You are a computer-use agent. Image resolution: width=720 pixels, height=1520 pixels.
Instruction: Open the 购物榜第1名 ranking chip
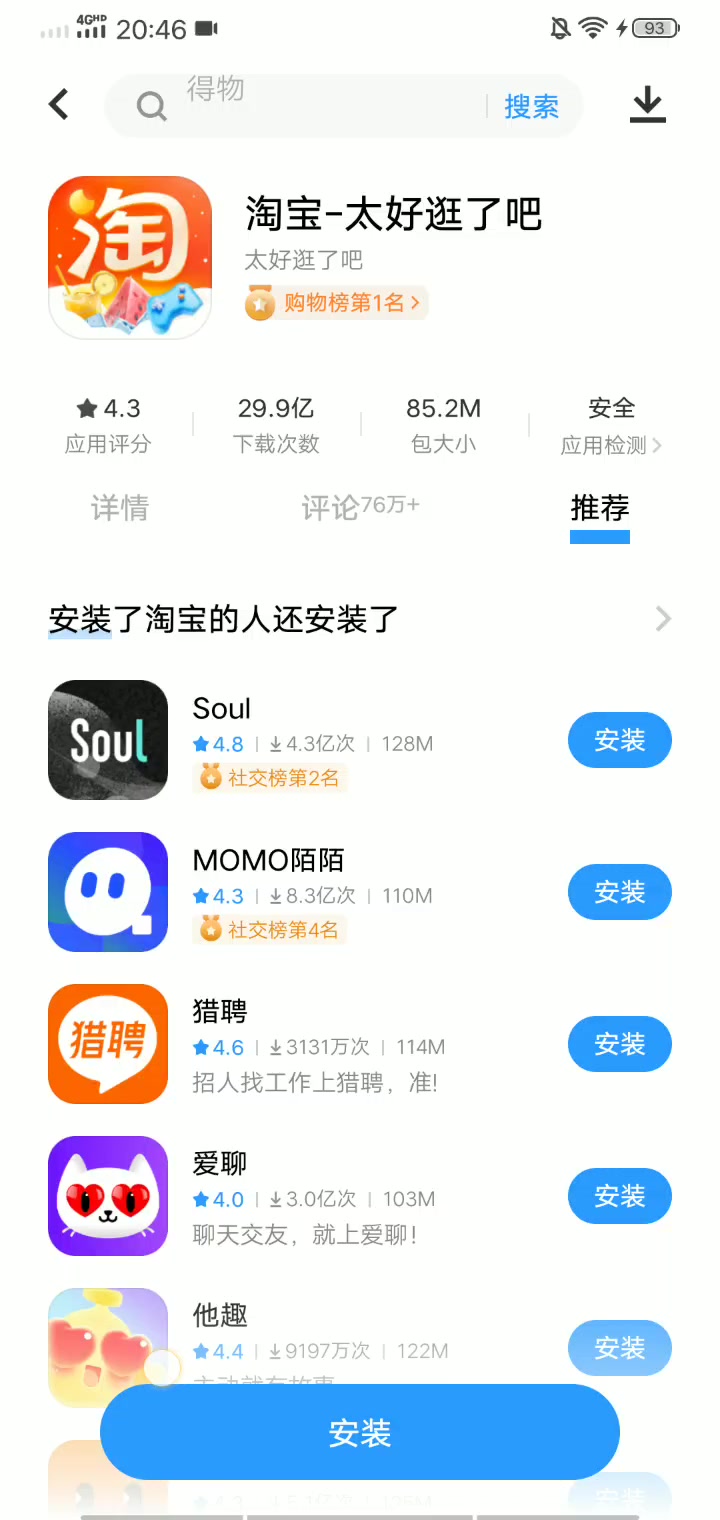(x=336, y=302)
